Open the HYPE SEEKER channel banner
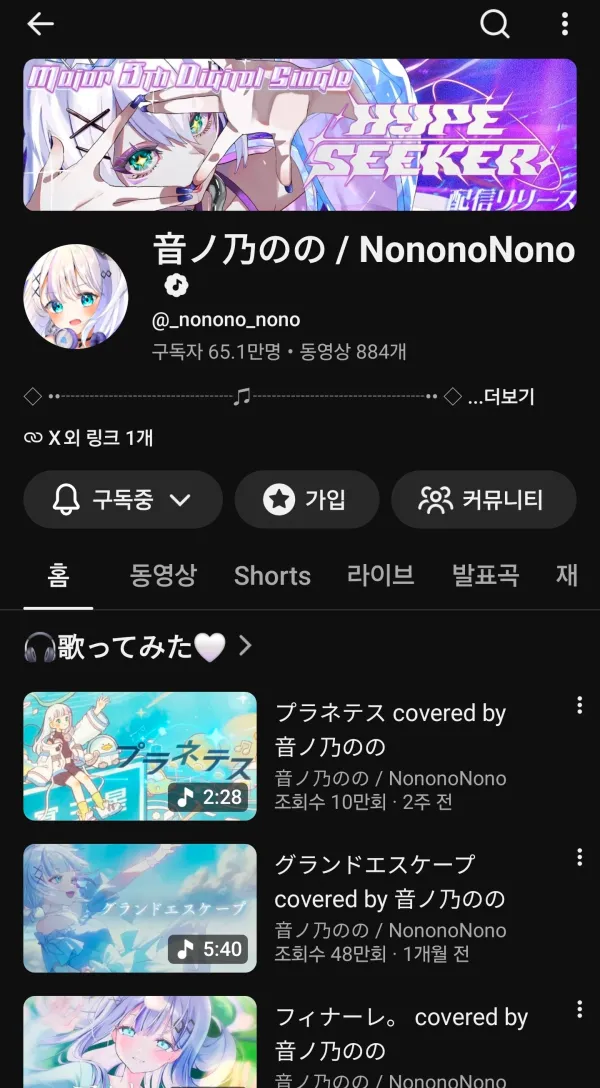Viewport: 600px width, 1088px height. click(x=300, y=135)
